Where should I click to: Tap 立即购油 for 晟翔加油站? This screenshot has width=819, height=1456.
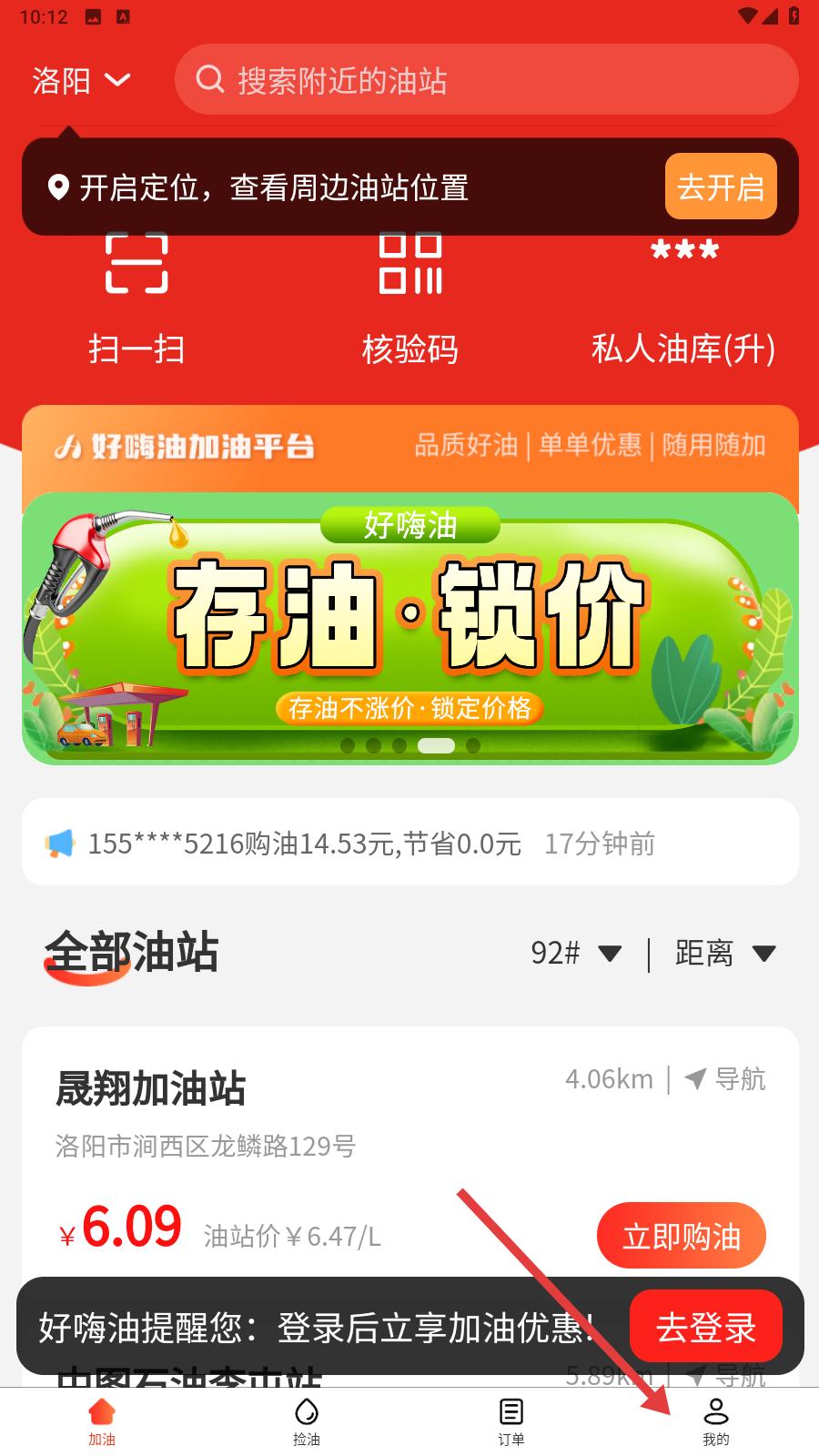pyautogui.click(x=681, y=1236)
